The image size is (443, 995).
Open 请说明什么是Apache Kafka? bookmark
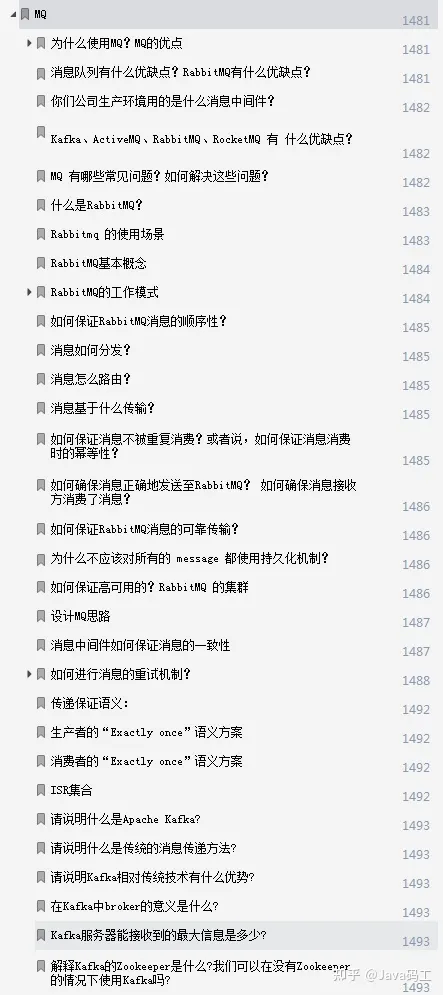click(126, 819)
